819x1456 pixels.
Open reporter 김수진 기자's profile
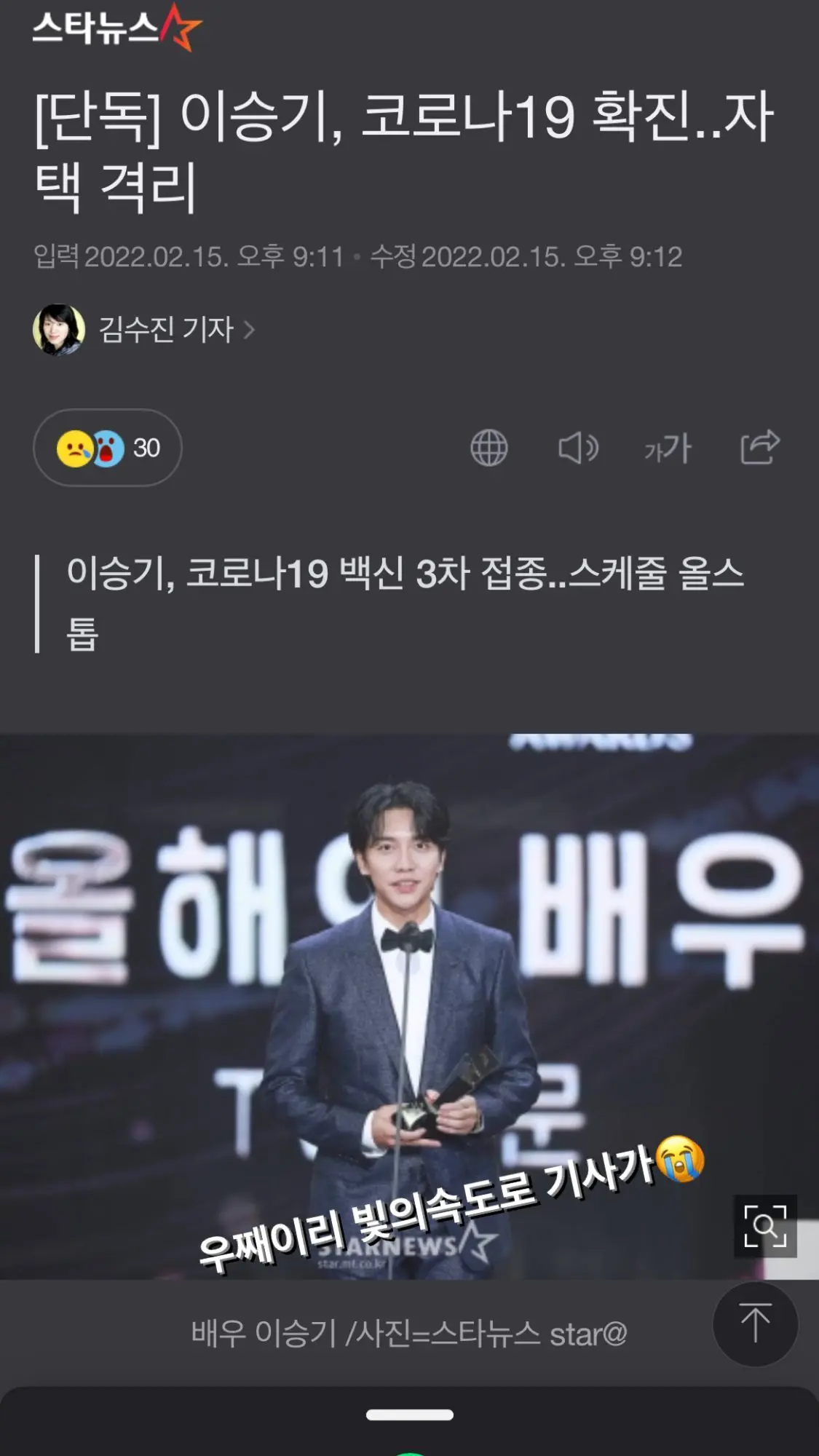pos(166,330)
